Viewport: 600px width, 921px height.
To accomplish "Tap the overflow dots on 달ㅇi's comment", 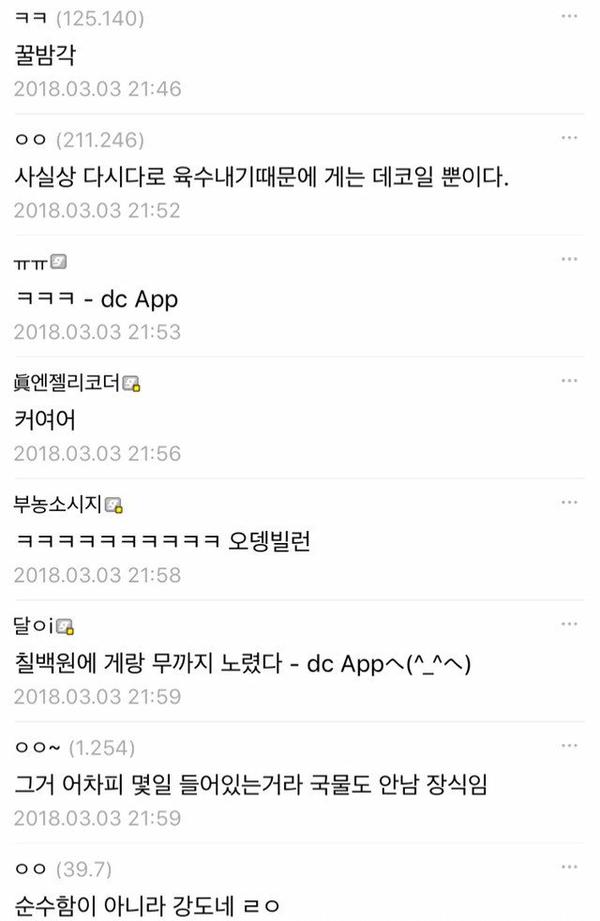I will coord(570,625).
